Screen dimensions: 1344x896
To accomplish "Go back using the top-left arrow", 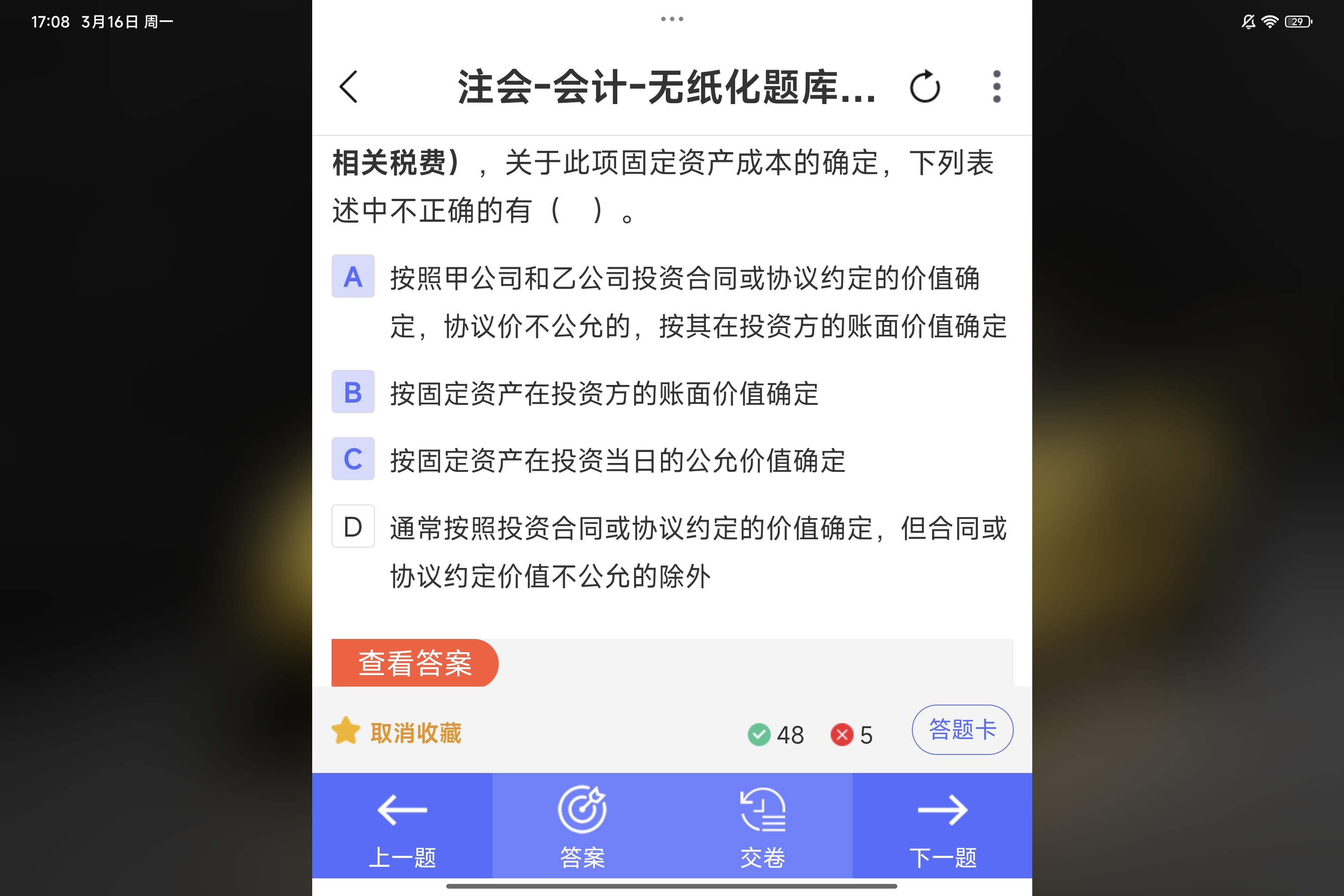I will coord(349,87).
